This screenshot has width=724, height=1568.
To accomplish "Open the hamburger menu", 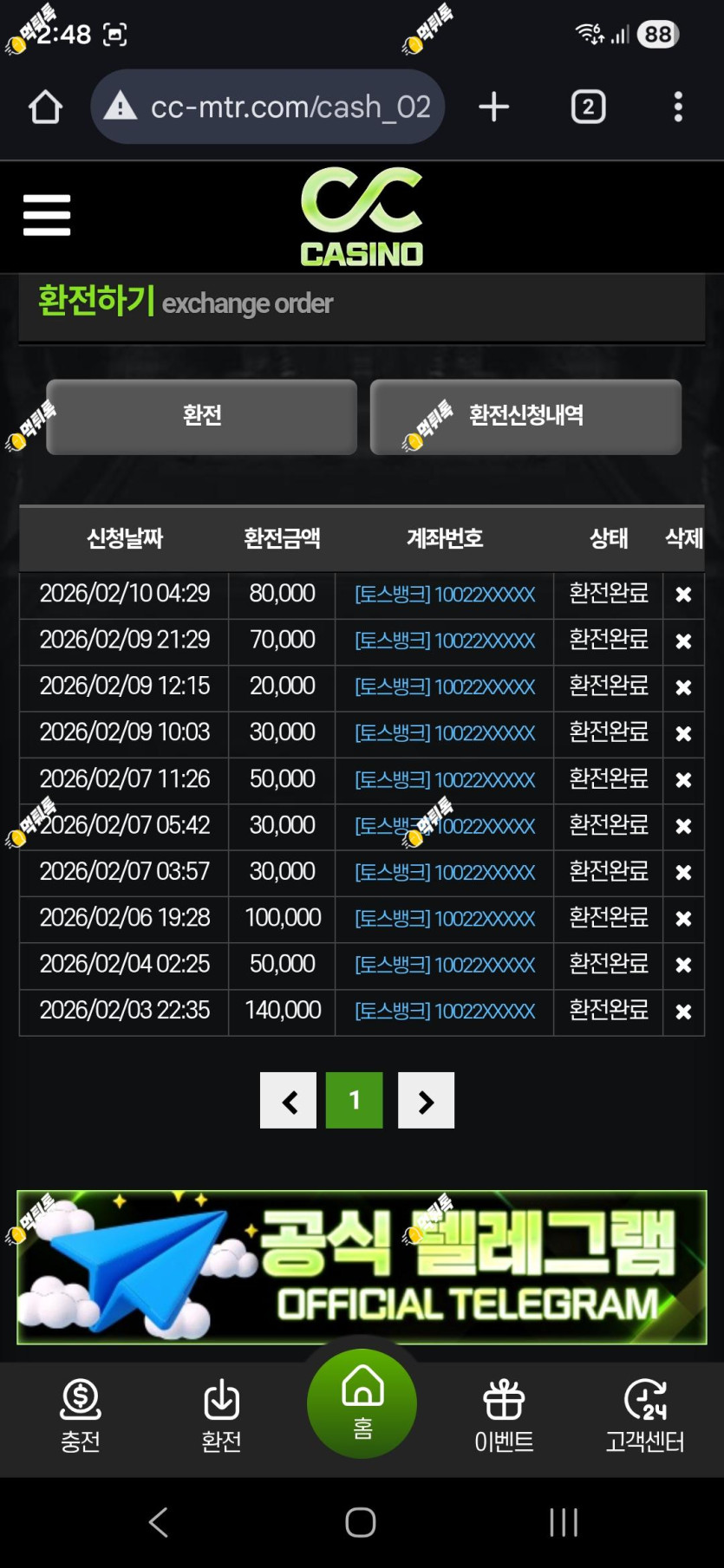I will (x=47, y=215).
